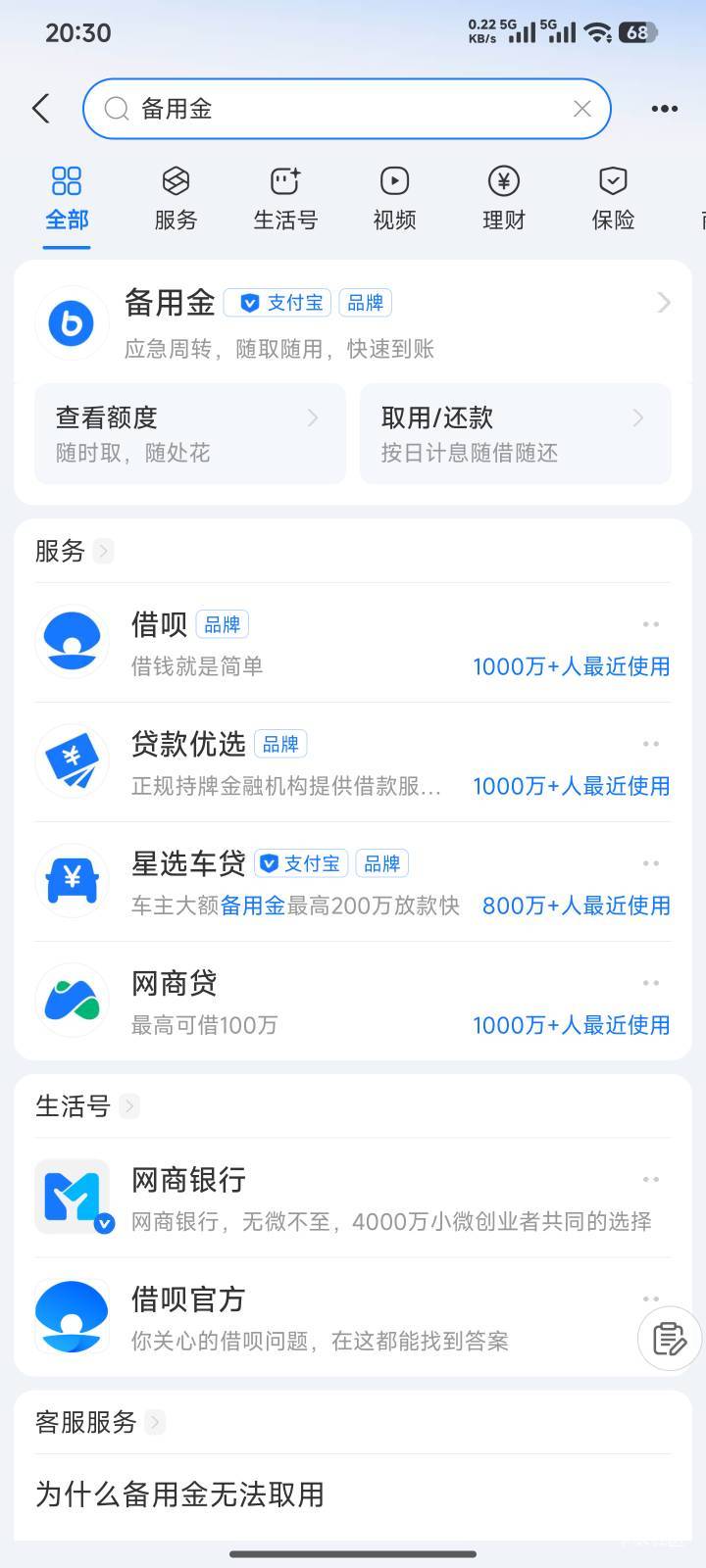The height and width of the screenshot is (1568, 706).
Task: Switch to the 生活号 tab
Action: (x=285, y=199)
